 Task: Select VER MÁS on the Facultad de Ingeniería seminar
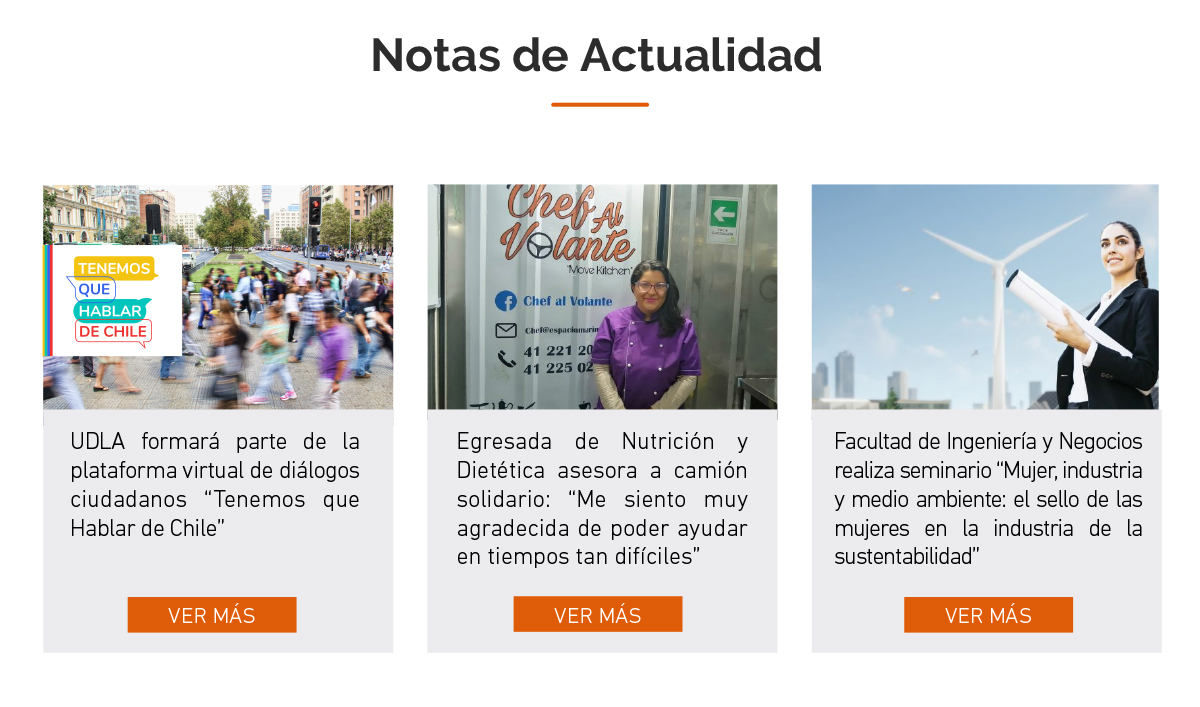pos(988,615)
